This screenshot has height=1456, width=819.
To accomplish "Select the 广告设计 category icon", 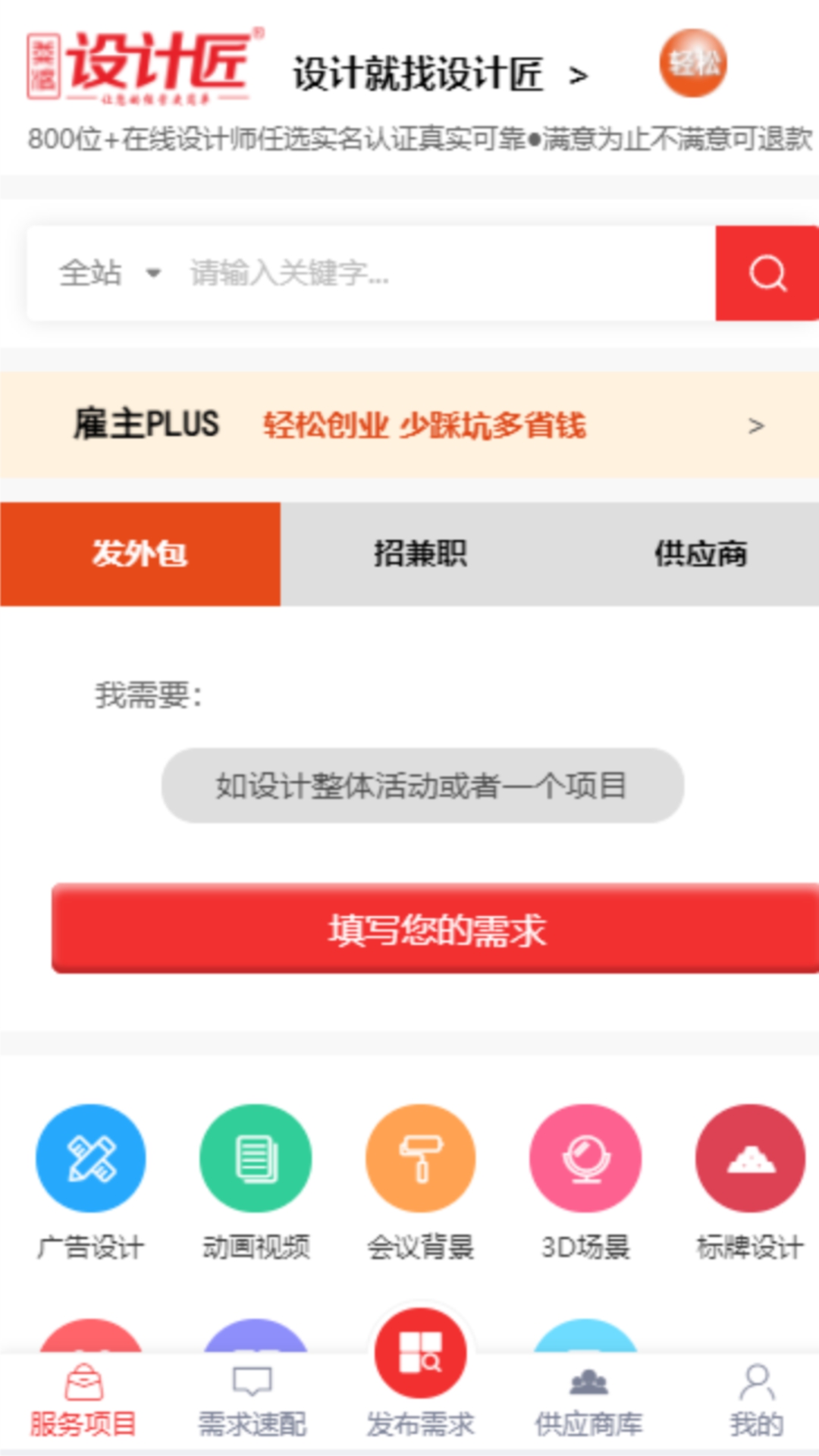I will click(91, 1156).
